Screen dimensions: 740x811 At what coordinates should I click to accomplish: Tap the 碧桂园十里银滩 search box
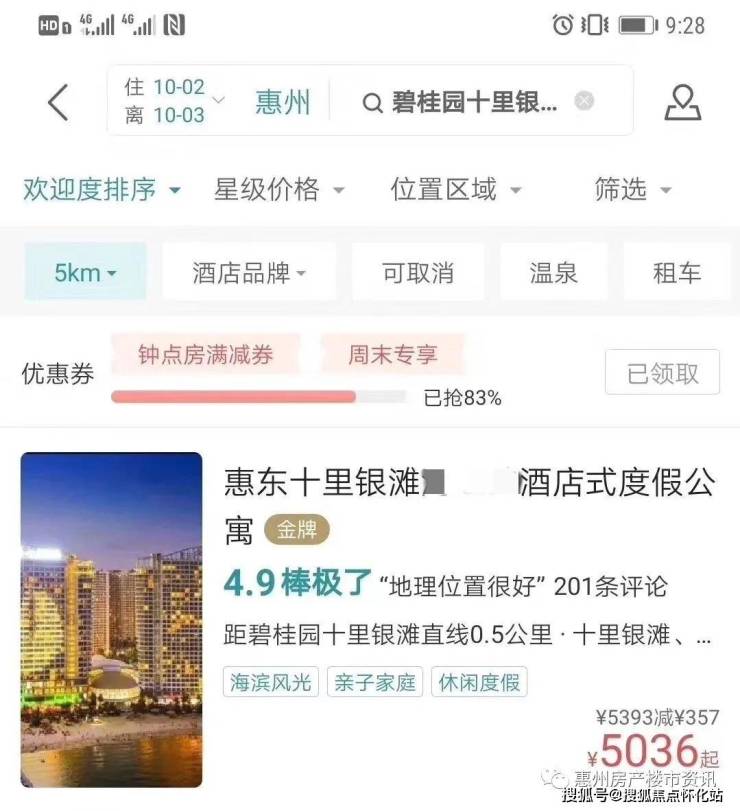[465, 102]
